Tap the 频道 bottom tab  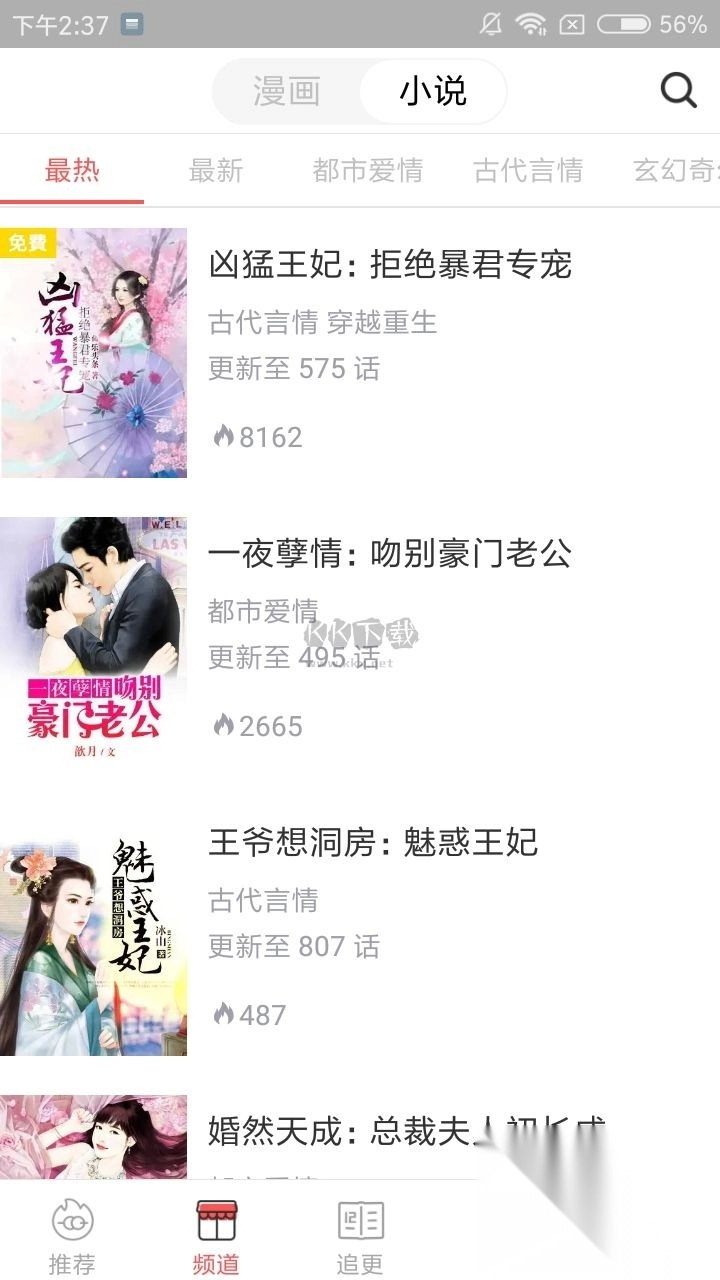(x=216, y=1237)
